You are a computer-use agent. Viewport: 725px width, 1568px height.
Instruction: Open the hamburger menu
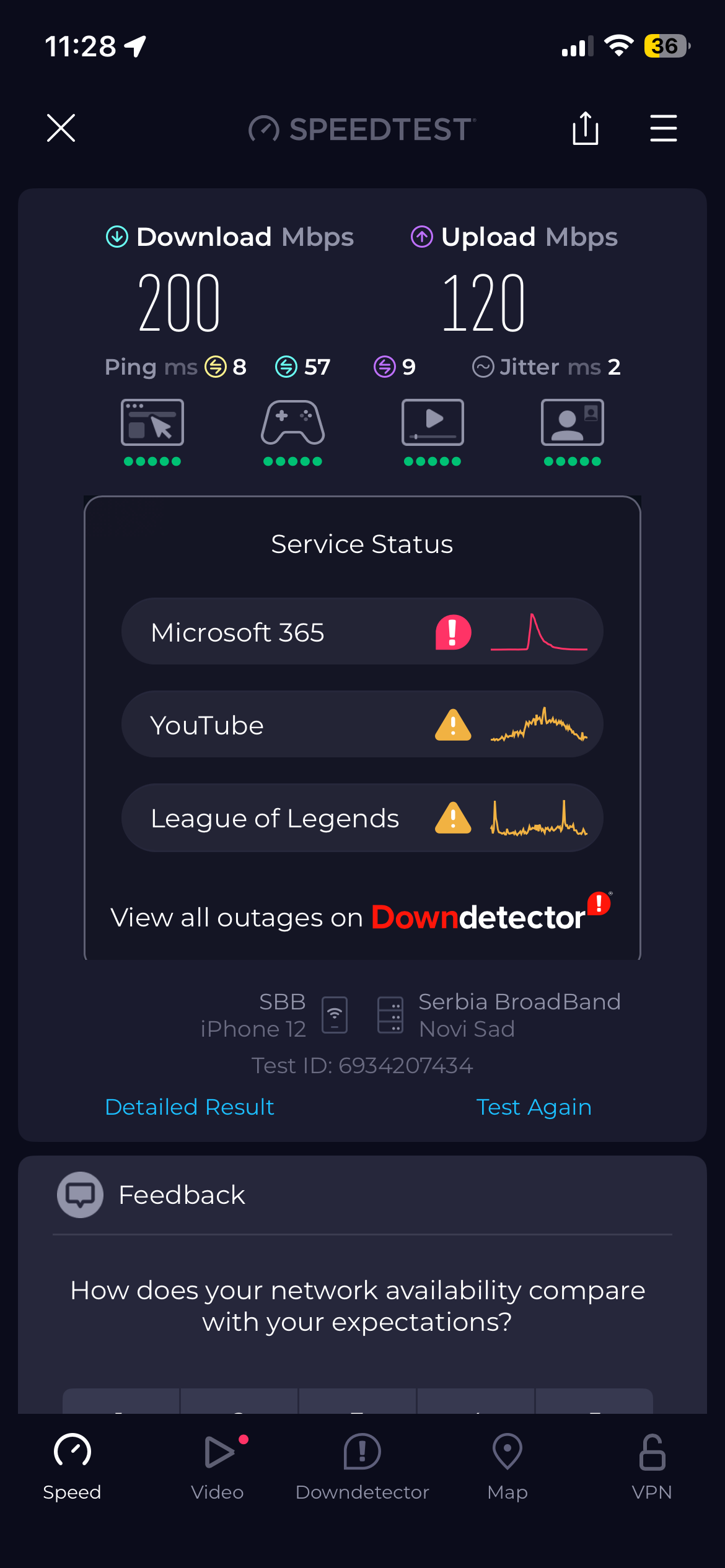663,128
